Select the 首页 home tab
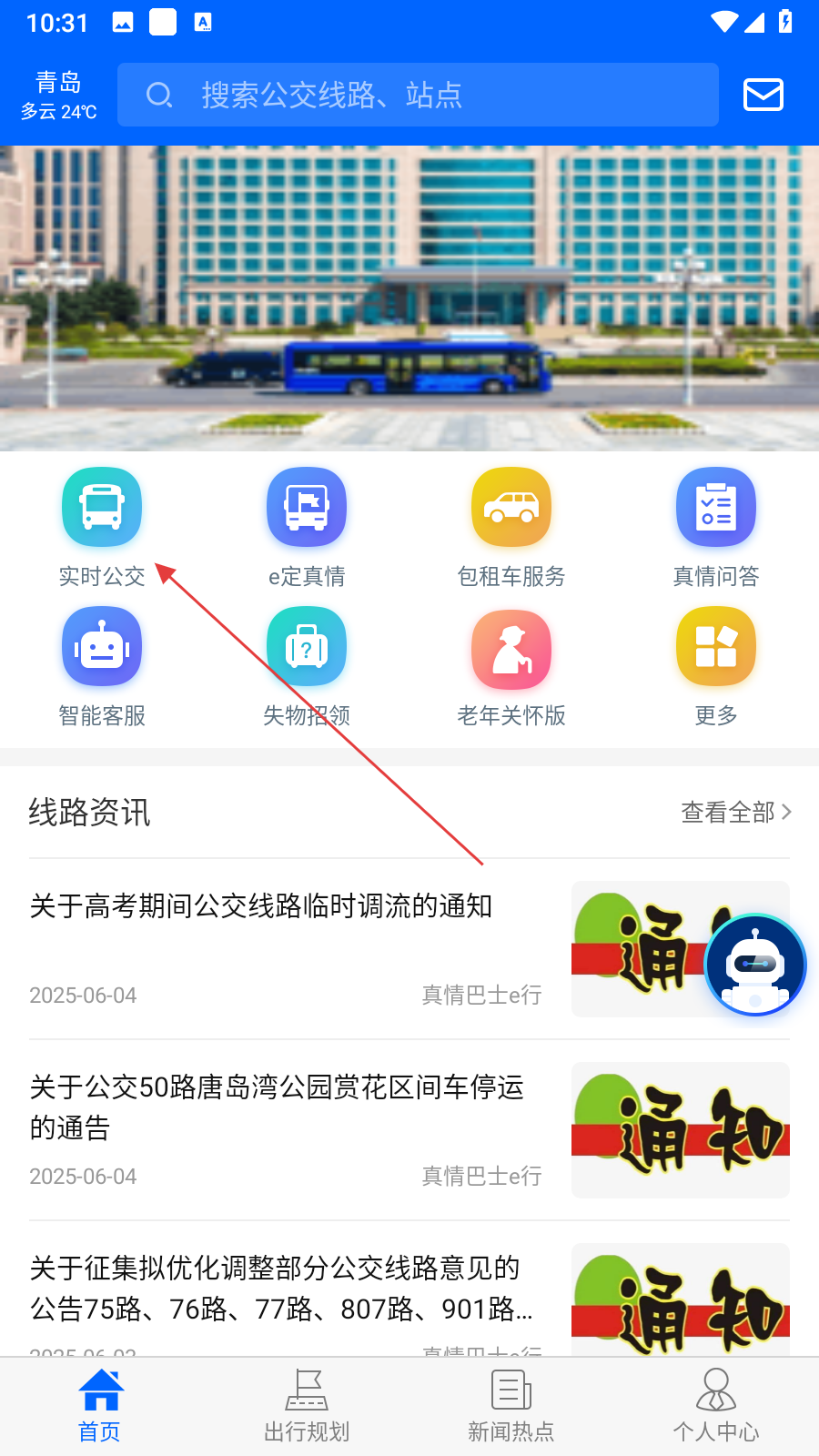The width and height of the screenshot is (819, 1456). pos(100,1407)
